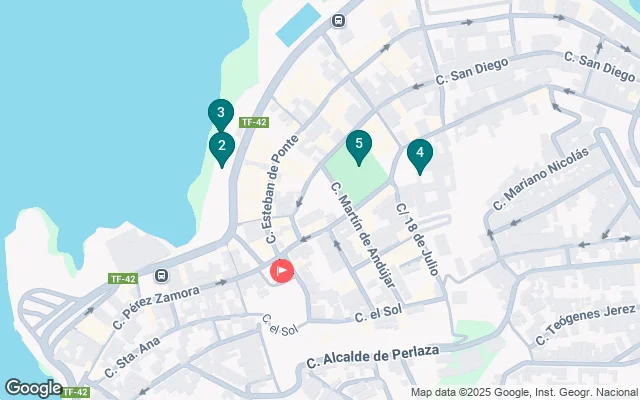
Task: Select map marker number 2
Action: pyautogui.click(x=221, y=148)
